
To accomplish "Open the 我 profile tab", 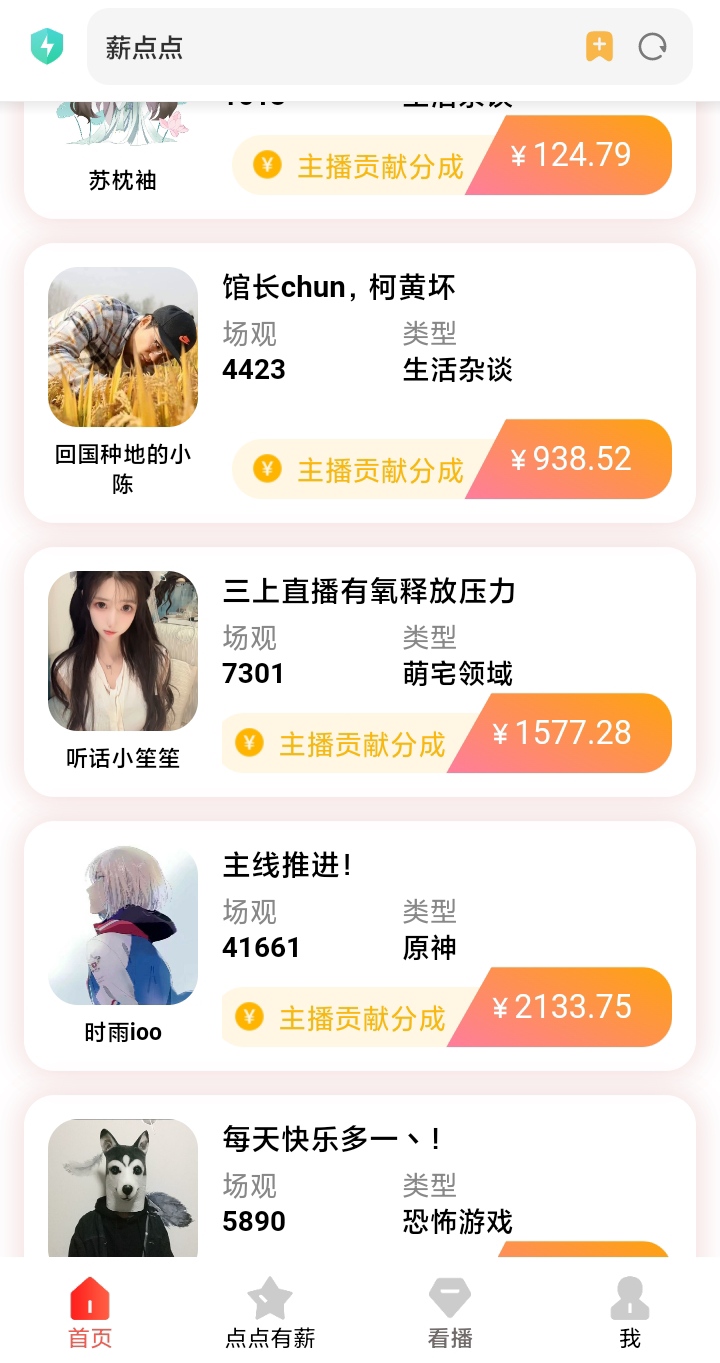I will 630,1312.
